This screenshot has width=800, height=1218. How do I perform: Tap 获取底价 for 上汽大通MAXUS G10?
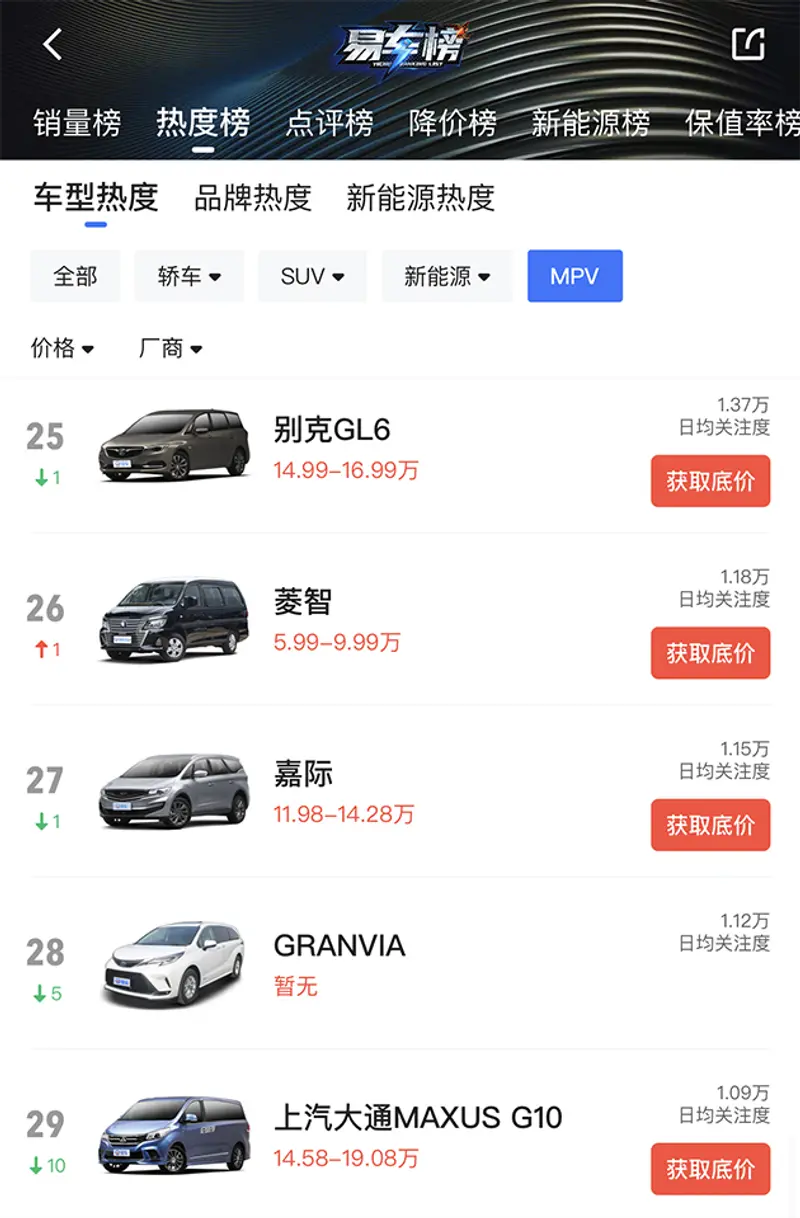click(x=710, y=1169)
